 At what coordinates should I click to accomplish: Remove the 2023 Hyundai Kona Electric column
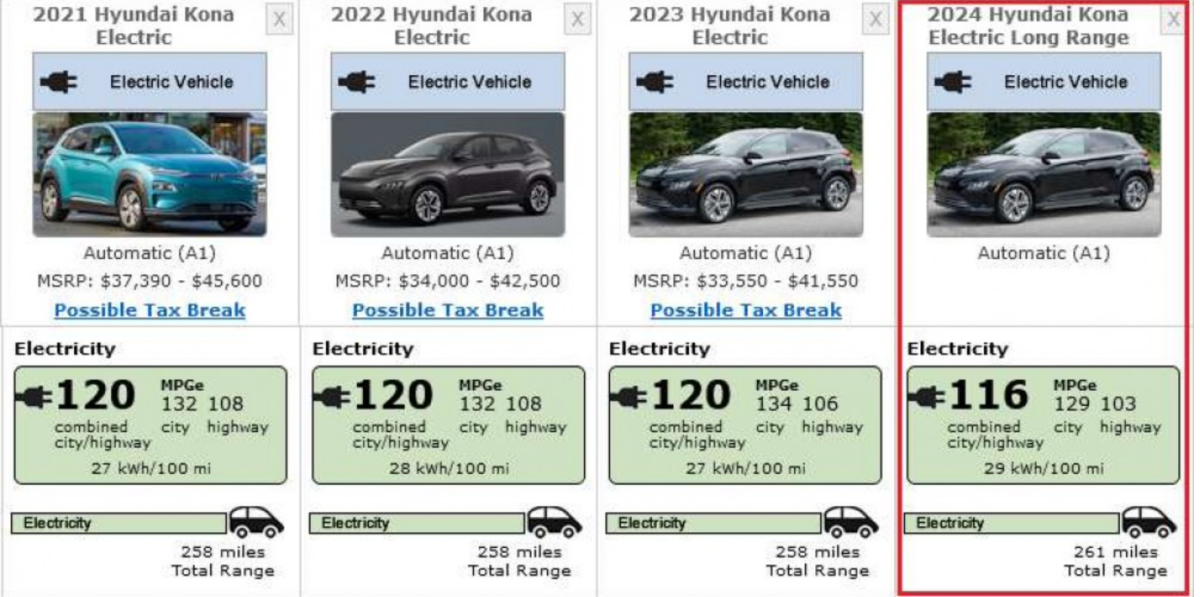coord(876,19)
